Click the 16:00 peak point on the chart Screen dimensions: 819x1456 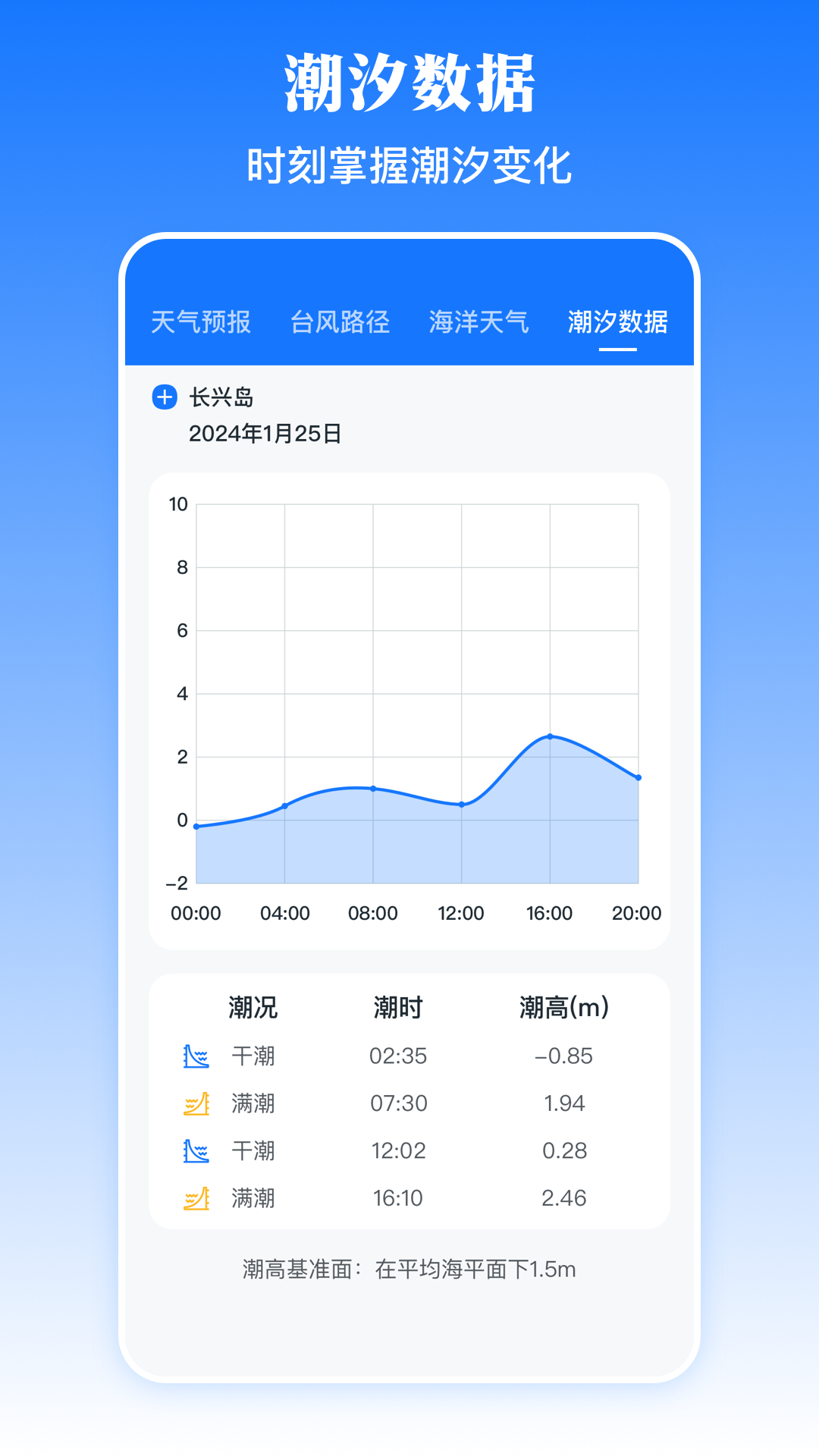tap(550, 736)
